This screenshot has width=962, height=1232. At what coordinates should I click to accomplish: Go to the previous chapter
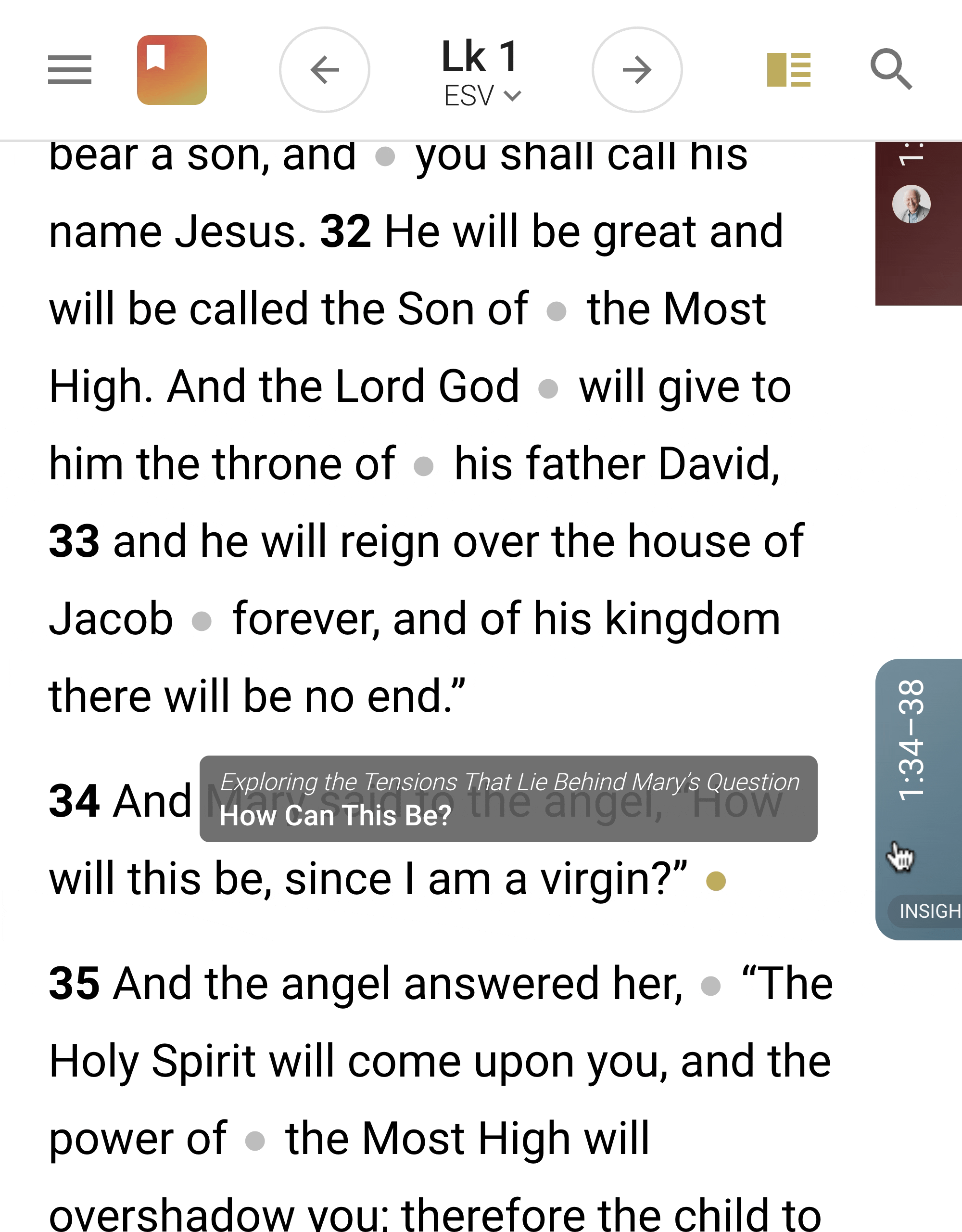click(x=324, y=70)
